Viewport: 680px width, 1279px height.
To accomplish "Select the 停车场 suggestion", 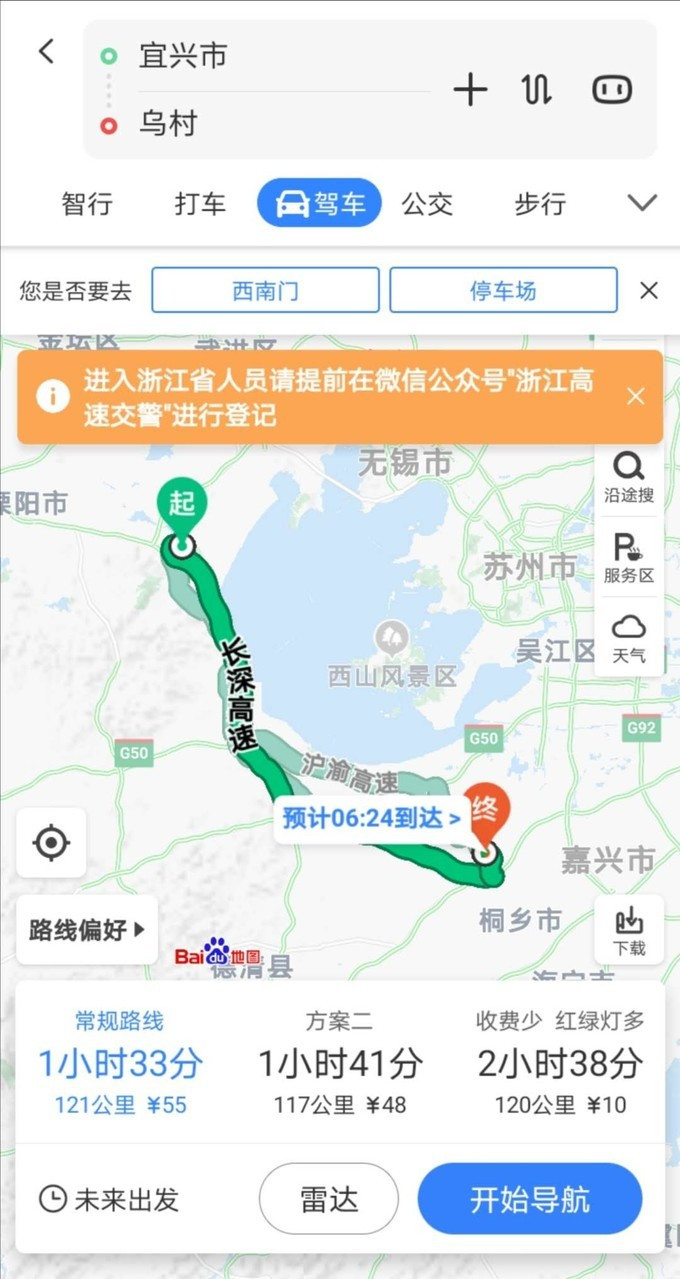I will (x=503, y=290).
